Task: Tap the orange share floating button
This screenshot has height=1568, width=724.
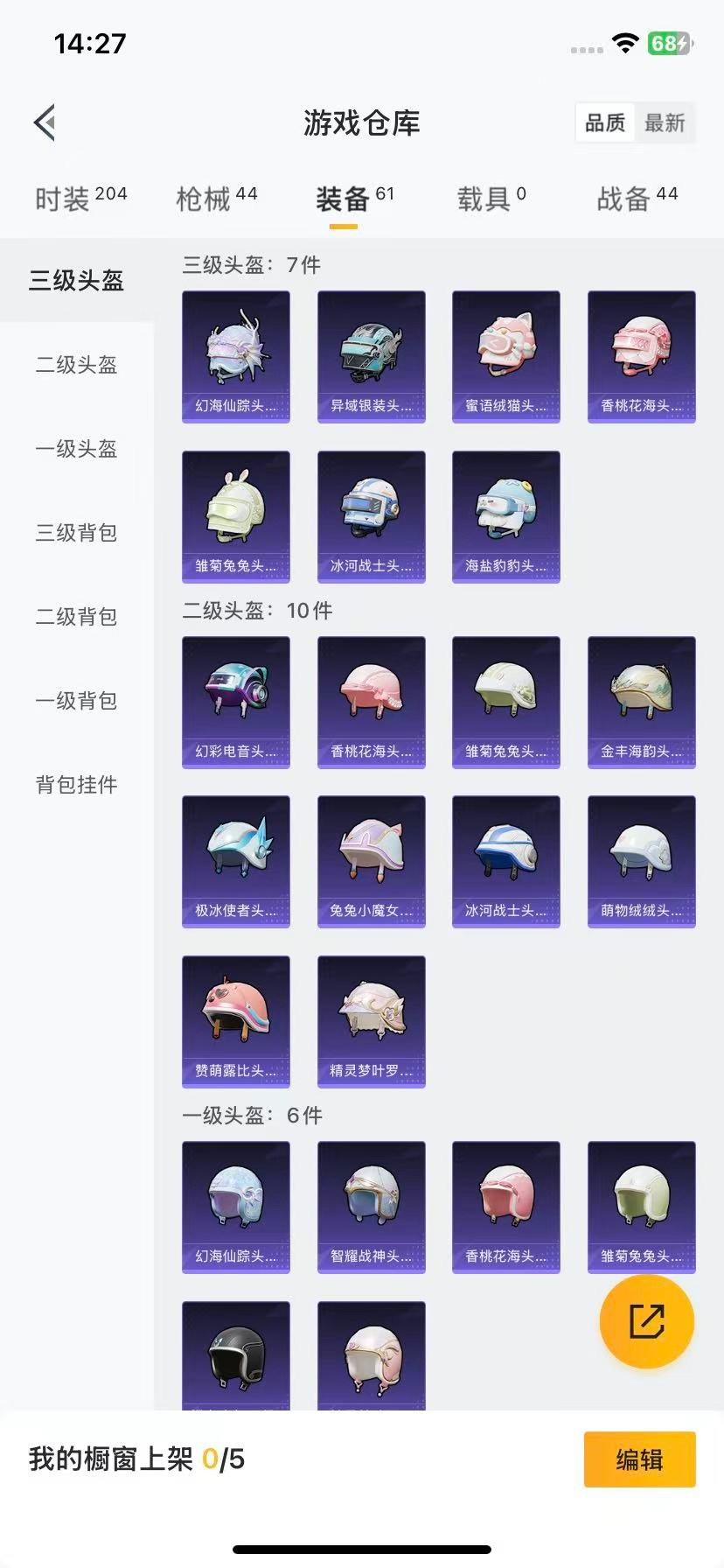Action: click(x=646, y=1321)
